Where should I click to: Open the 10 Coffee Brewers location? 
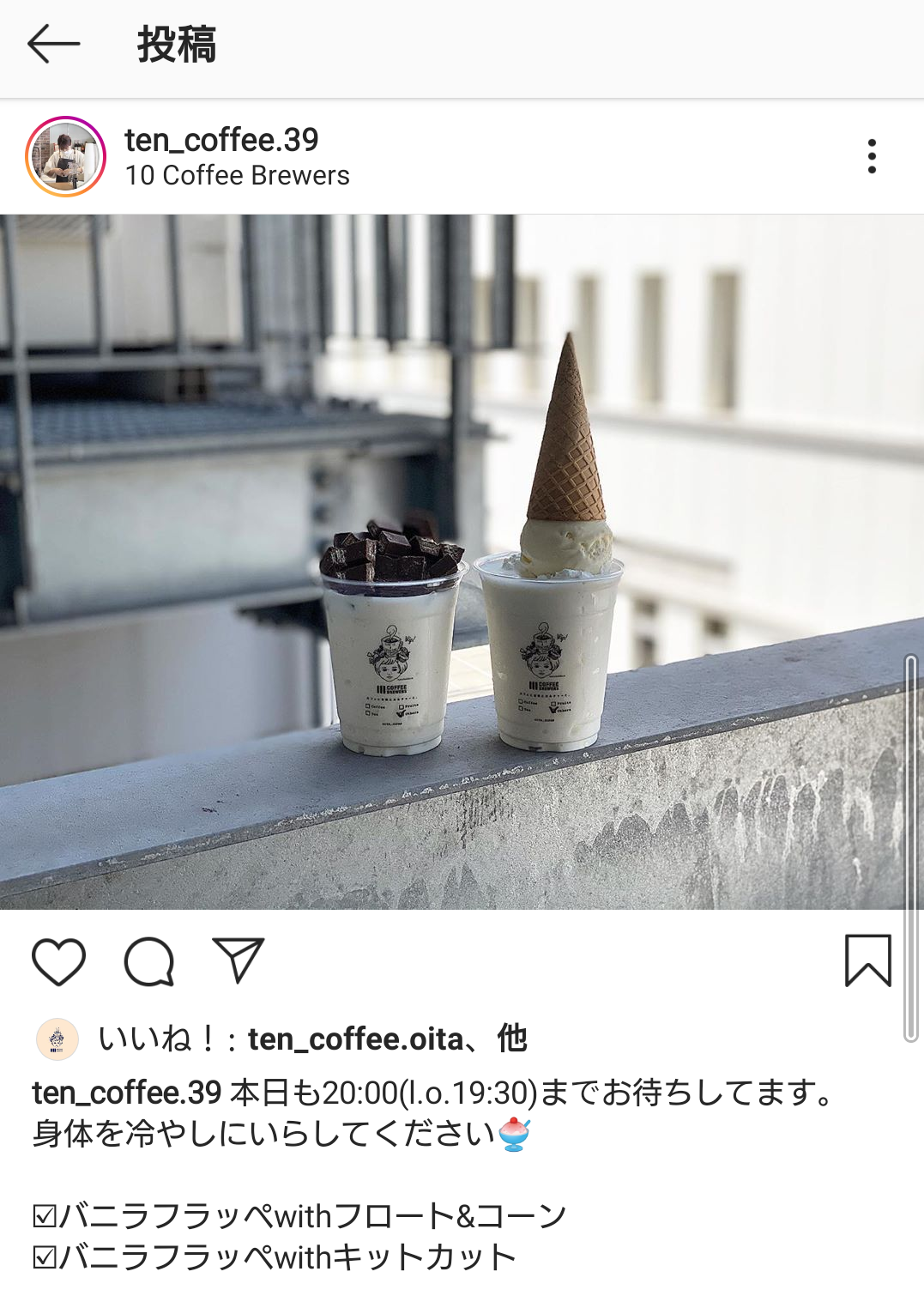coord(237,175)
